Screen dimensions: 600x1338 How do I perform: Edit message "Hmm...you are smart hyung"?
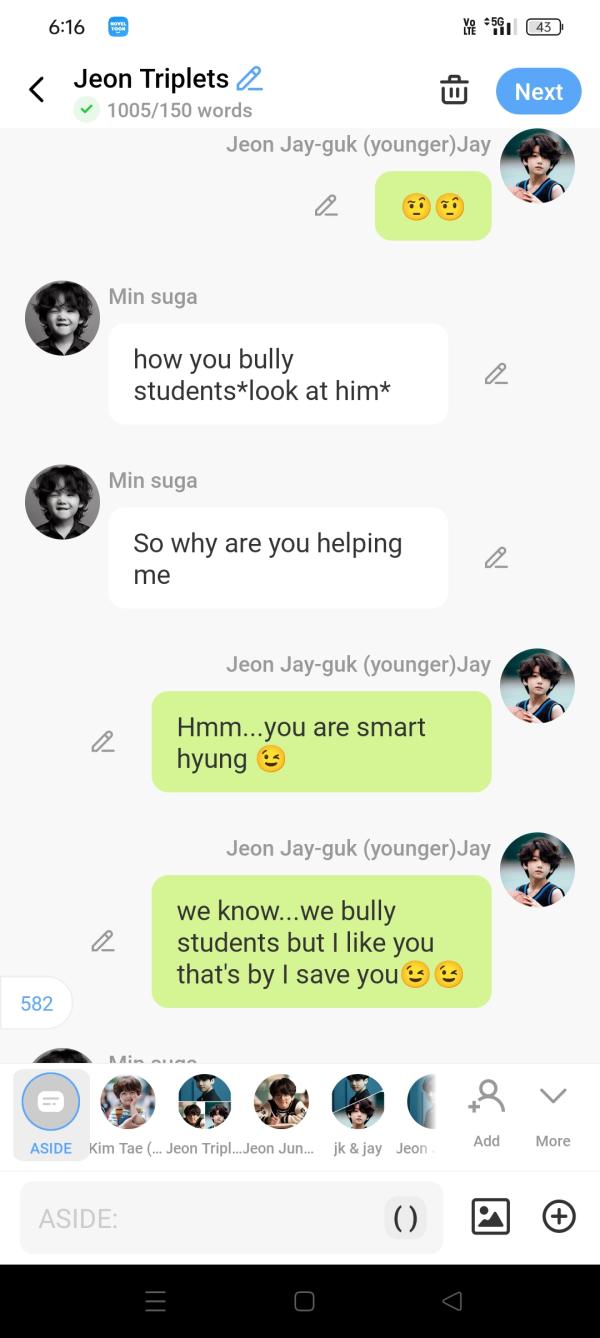(x=103, y=742)
